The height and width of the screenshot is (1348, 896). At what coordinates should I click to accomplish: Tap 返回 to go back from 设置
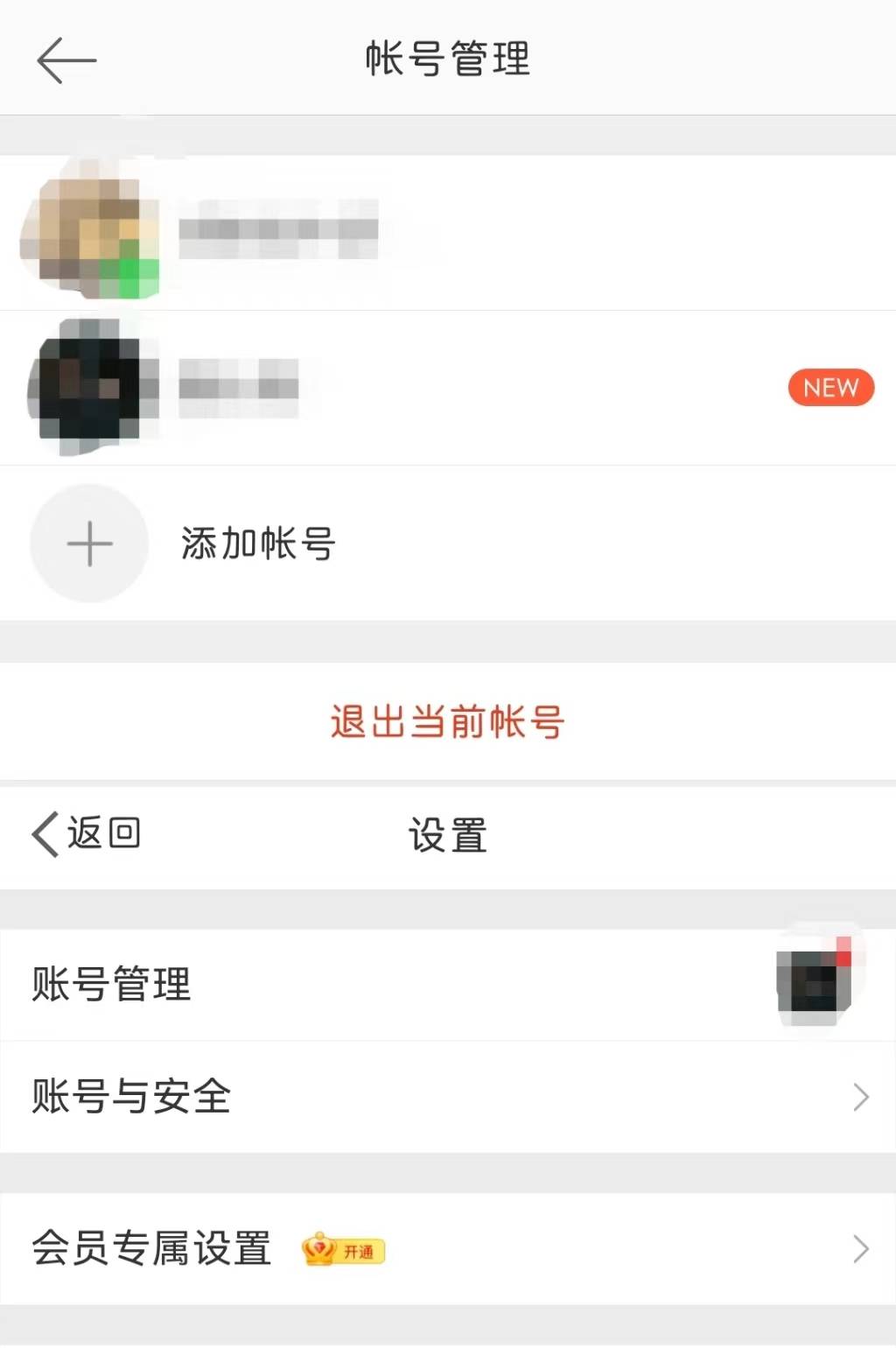pyautogui.click(x=87, y=833)
